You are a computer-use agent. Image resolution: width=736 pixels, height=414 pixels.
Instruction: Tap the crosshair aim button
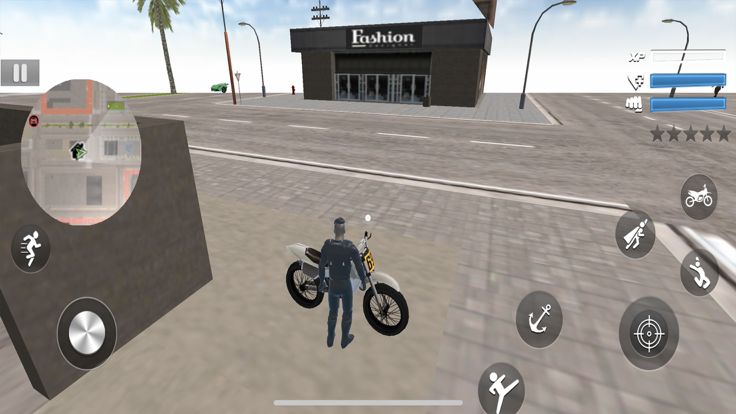648,333
